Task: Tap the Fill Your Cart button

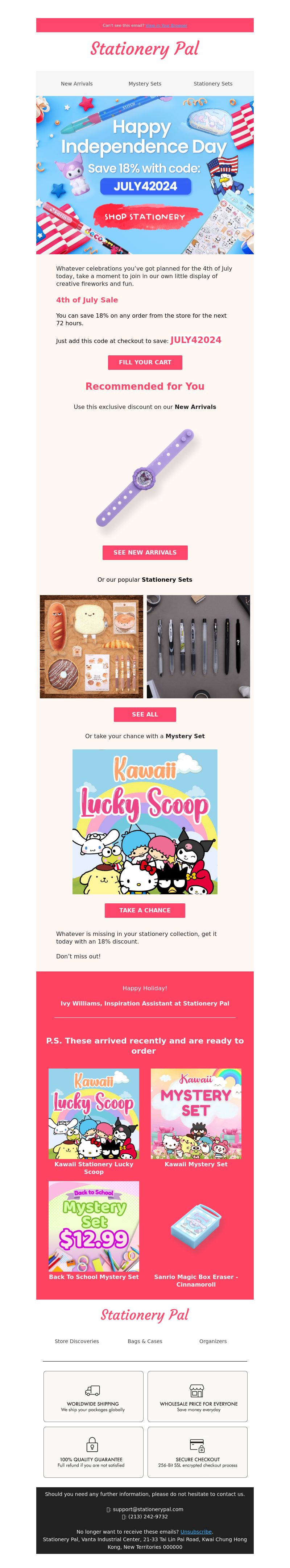Action: pos(145,362)
